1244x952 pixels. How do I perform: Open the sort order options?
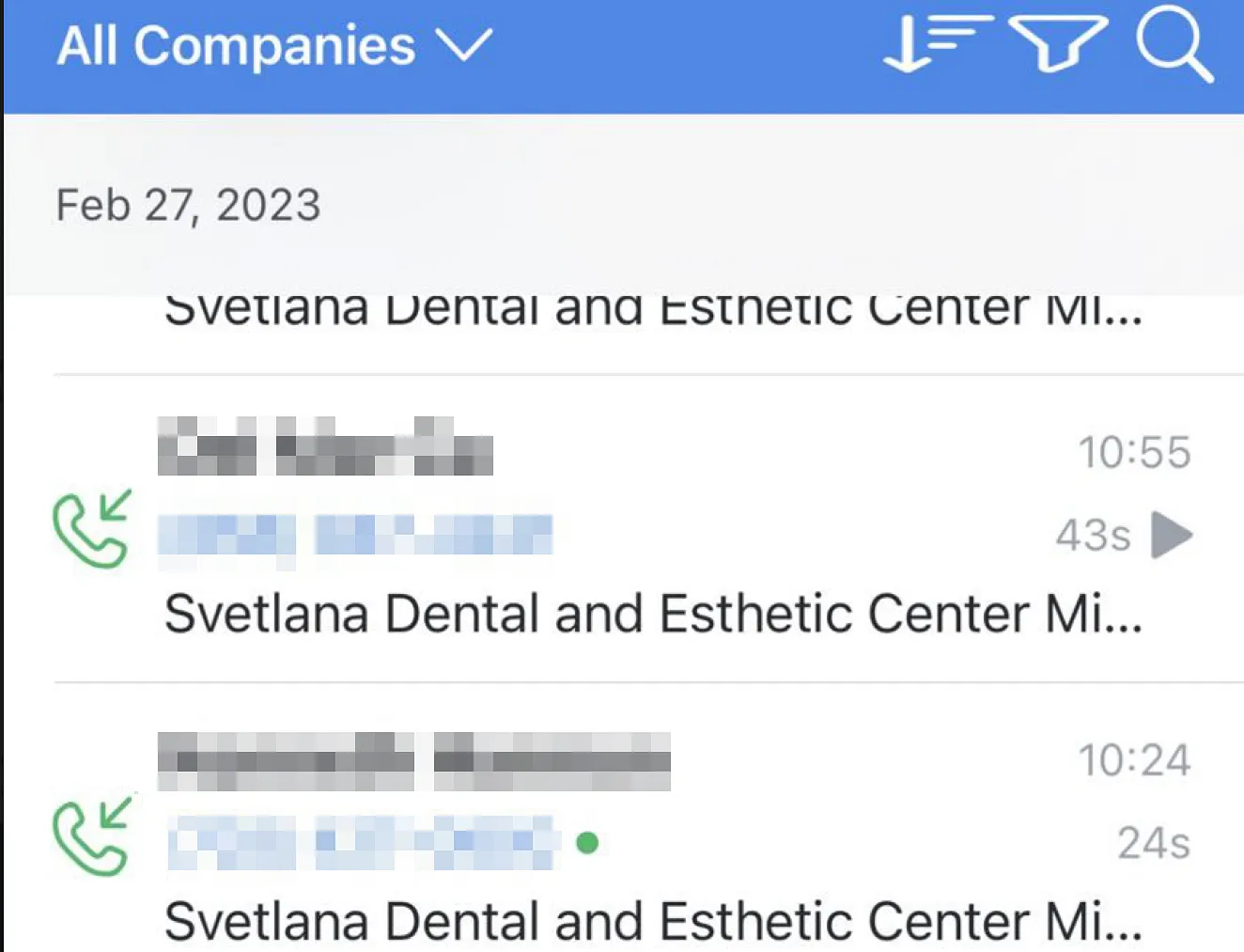tap(936, 43)
